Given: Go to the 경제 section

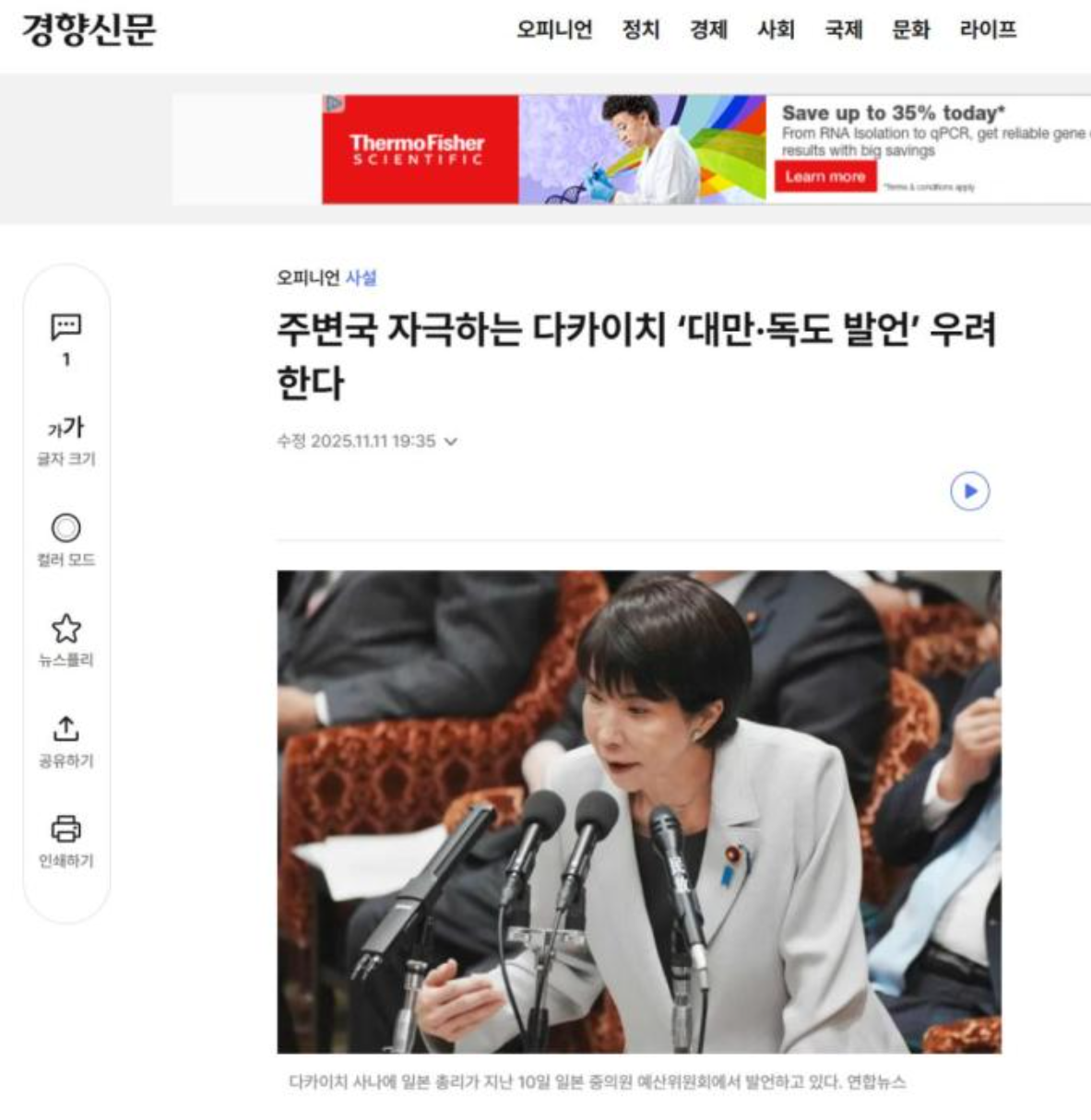Looking at the screenshot, I should [708, 29].
